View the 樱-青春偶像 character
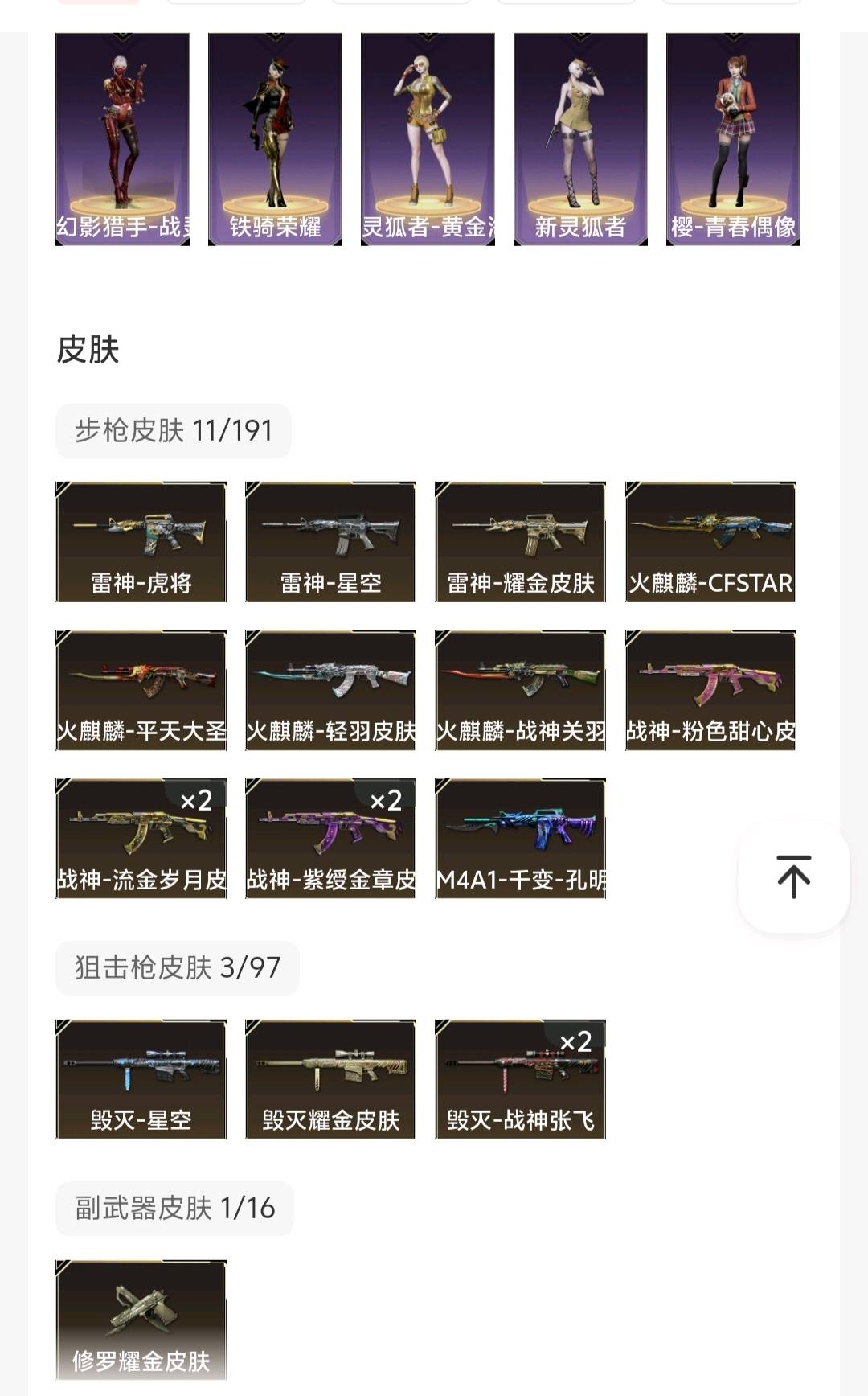The width and height of the screenshot is (868, 1396). click(x=733, y=139)
